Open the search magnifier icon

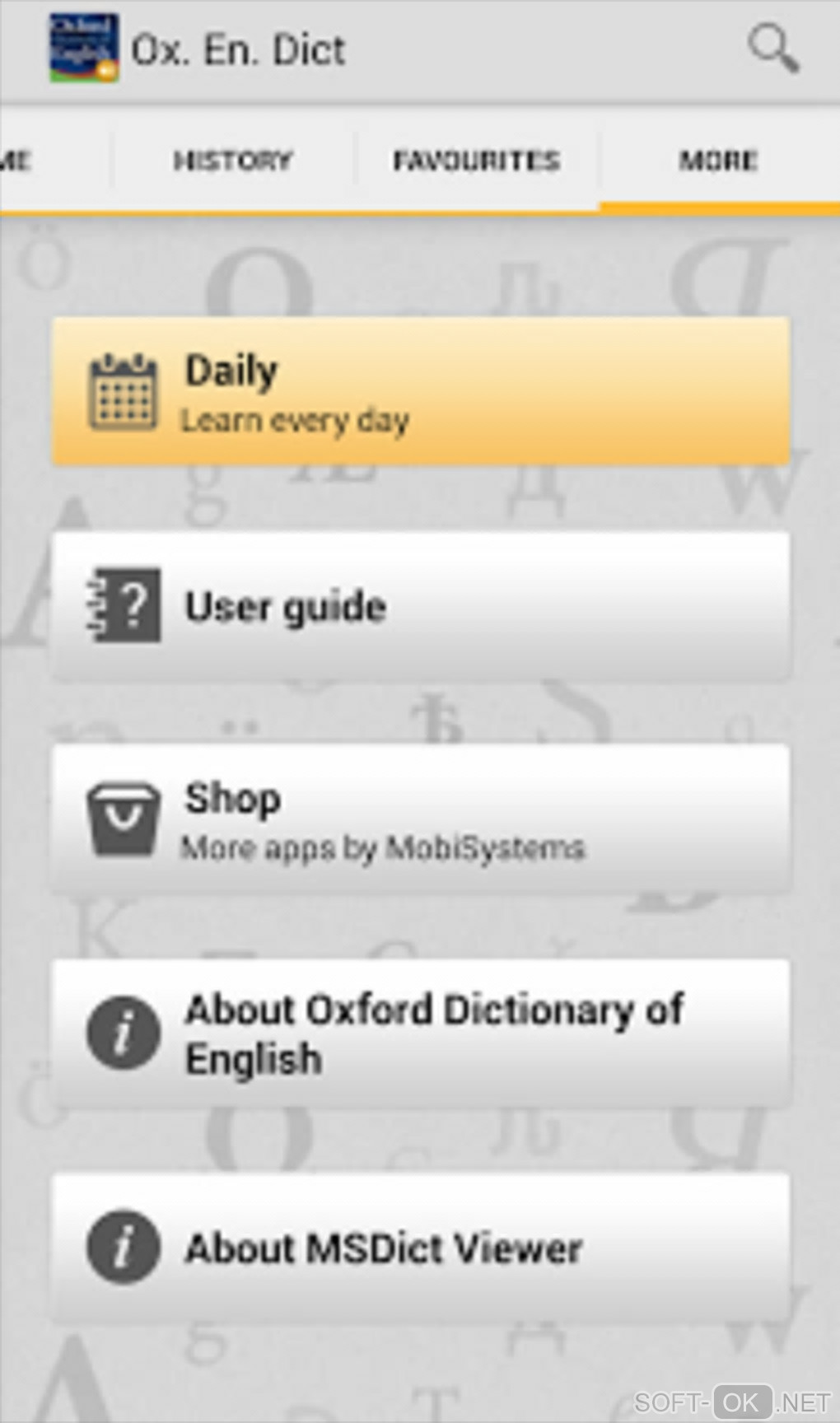[772, 49]
